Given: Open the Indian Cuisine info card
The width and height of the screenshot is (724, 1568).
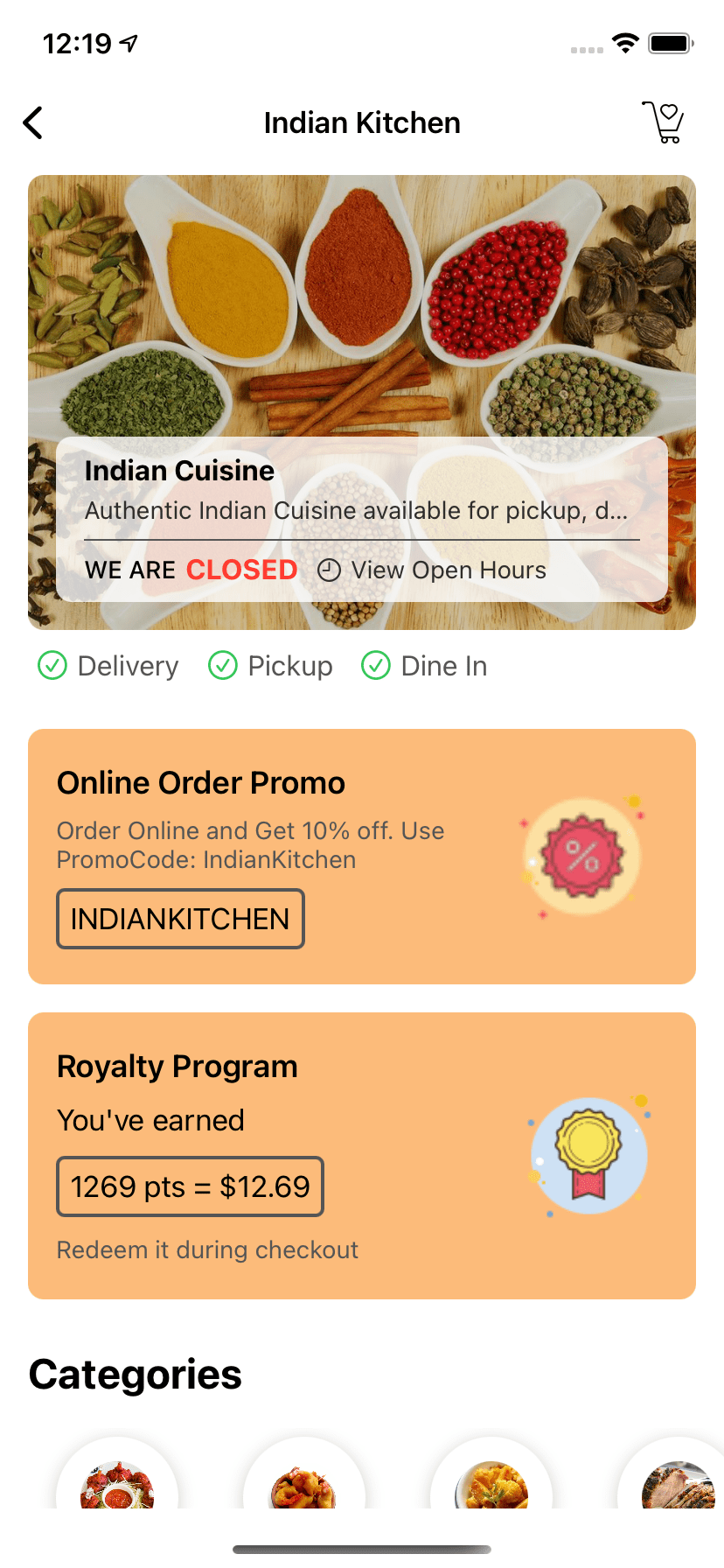Looking at the screenshot, I should [x=361, y=490].
